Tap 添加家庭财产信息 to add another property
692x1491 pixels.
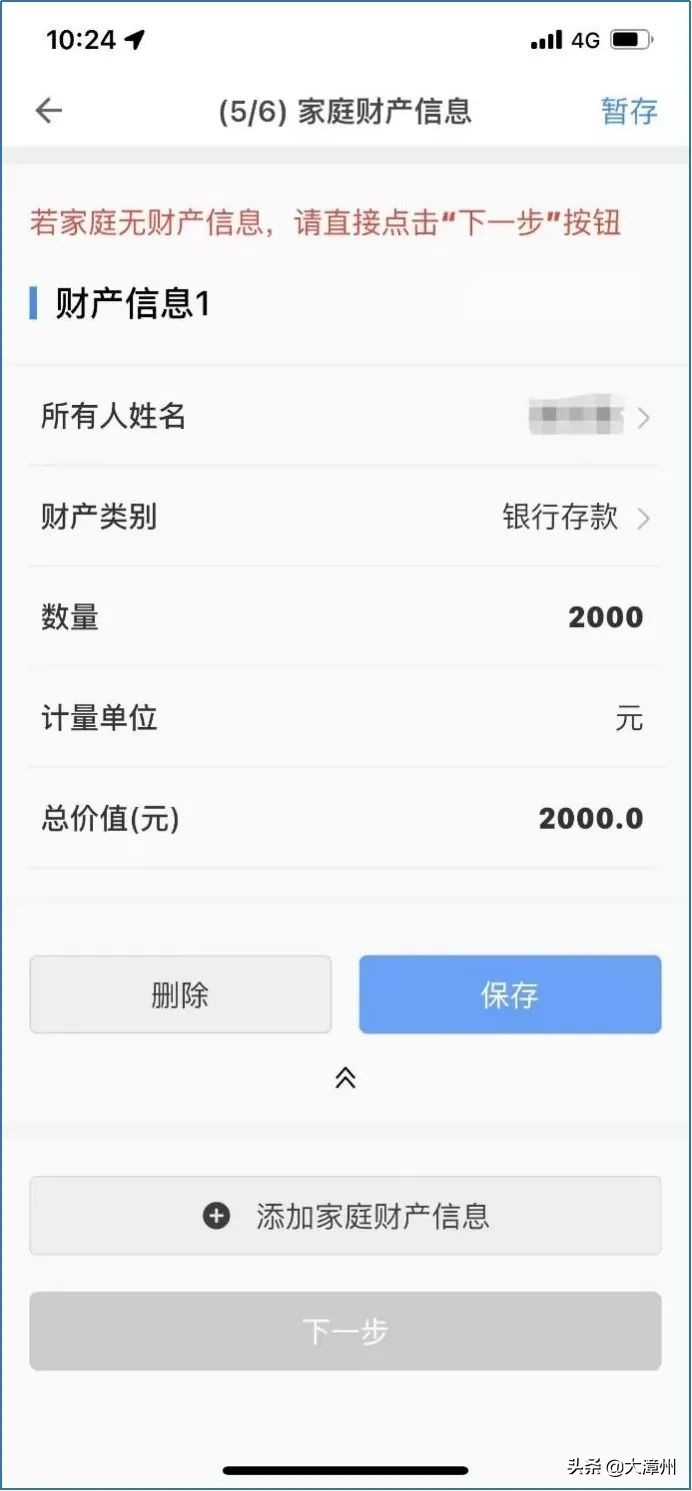[x=345, y=1216]
